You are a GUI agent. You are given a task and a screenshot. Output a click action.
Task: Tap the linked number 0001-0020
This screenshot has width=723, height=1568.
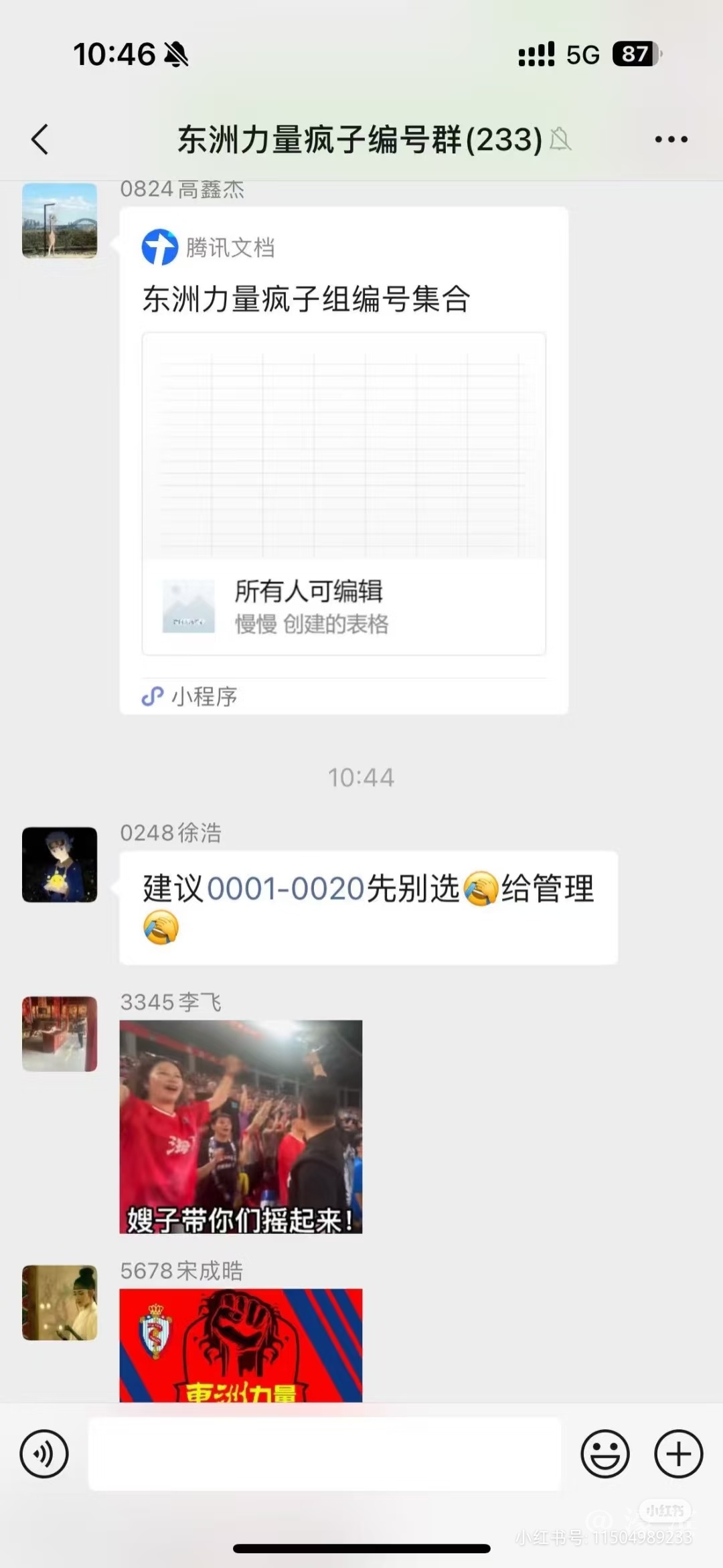[286, 888]
